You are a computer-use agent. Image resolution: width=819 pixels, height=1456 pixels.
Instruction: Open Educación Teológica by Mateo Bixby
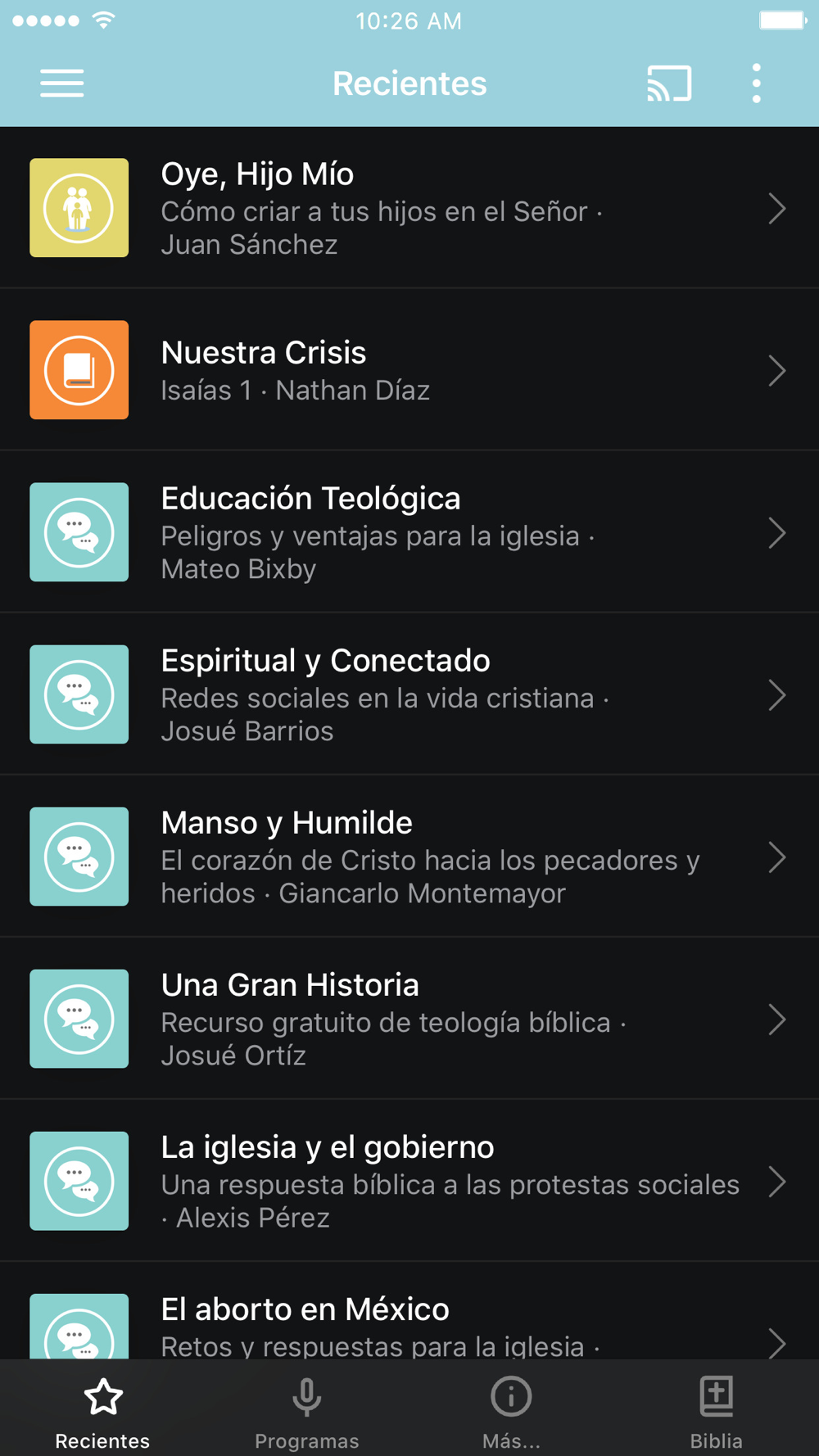[409, 532]
